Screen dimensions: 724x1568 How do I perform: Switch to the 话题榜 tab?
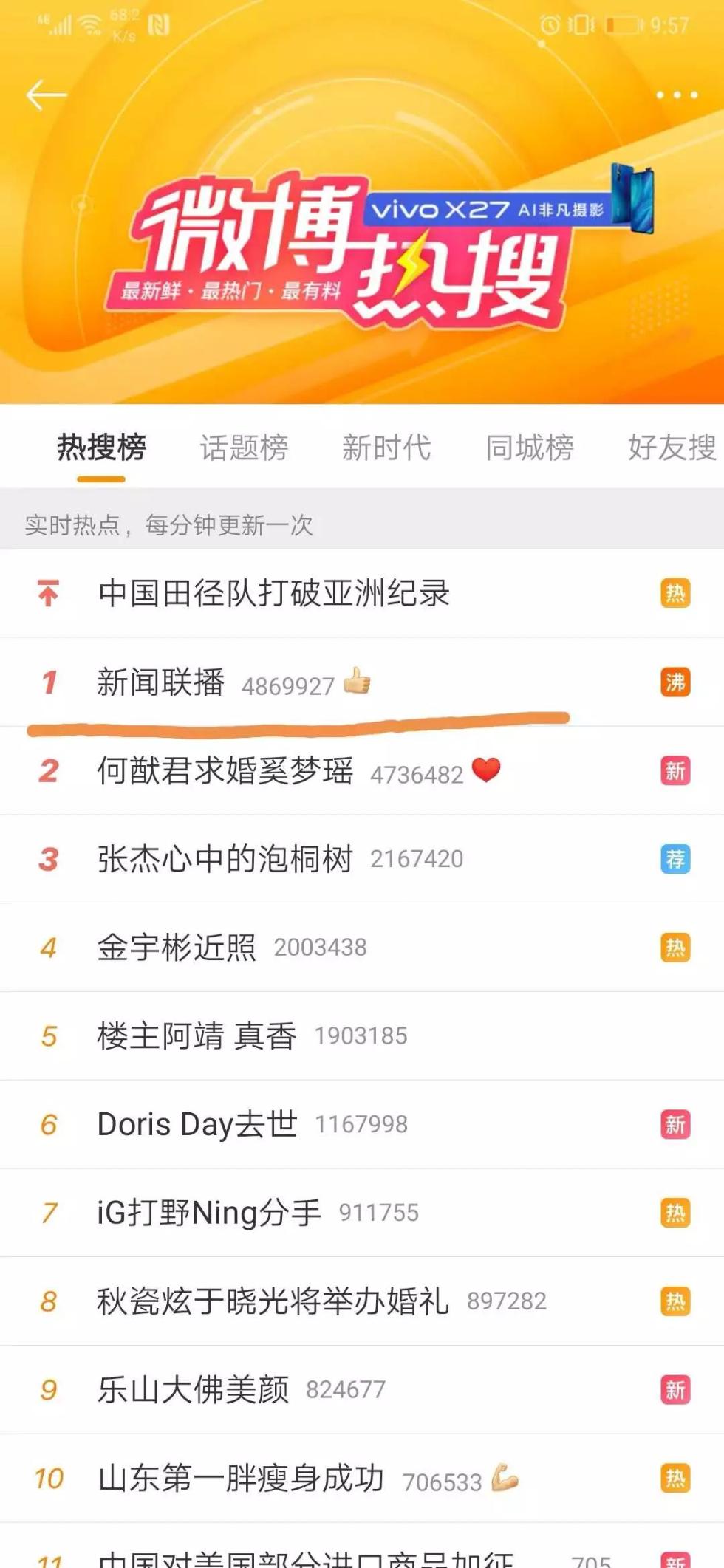tap(244, 448)
